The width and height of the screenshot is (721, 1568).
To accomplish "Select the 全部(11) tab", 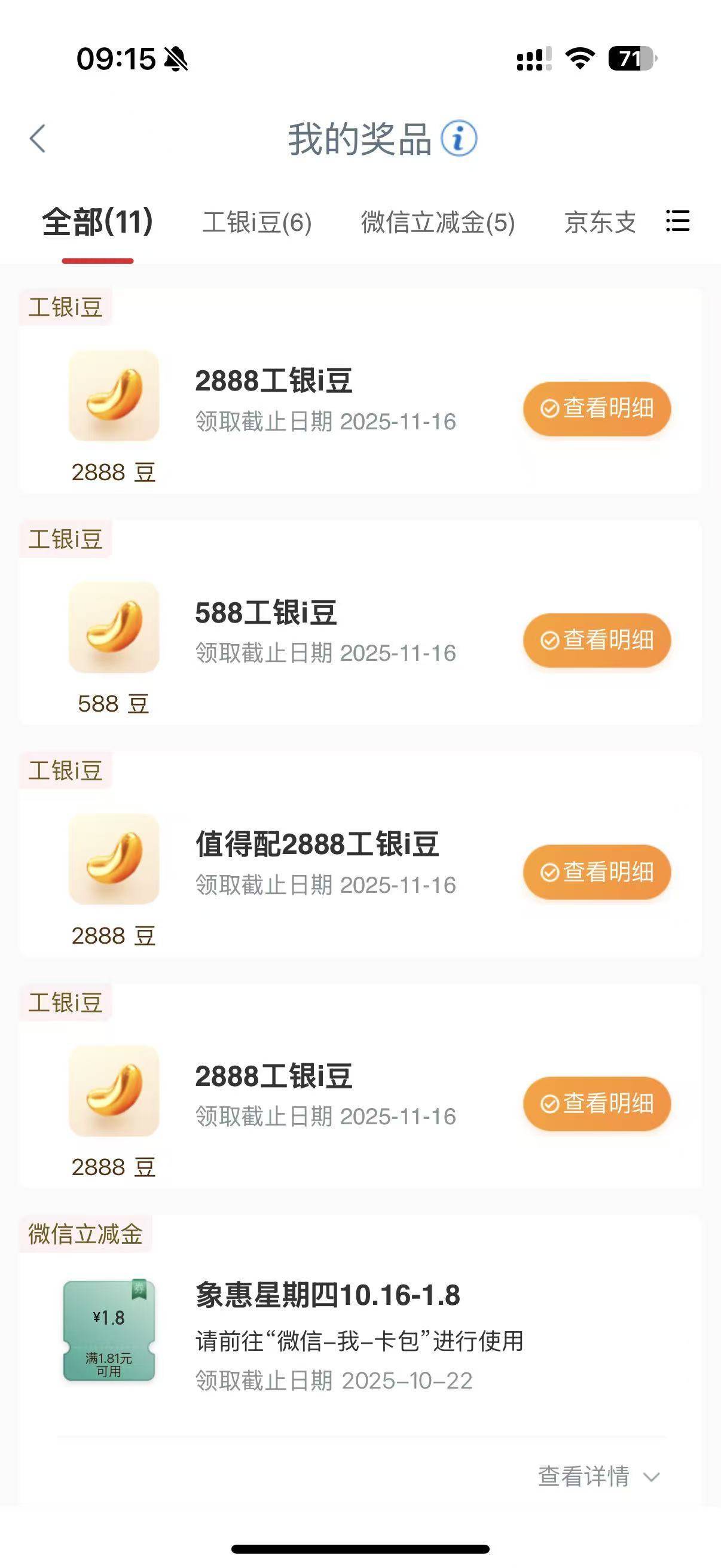I will pyautogui.click(x=97, y=222).
